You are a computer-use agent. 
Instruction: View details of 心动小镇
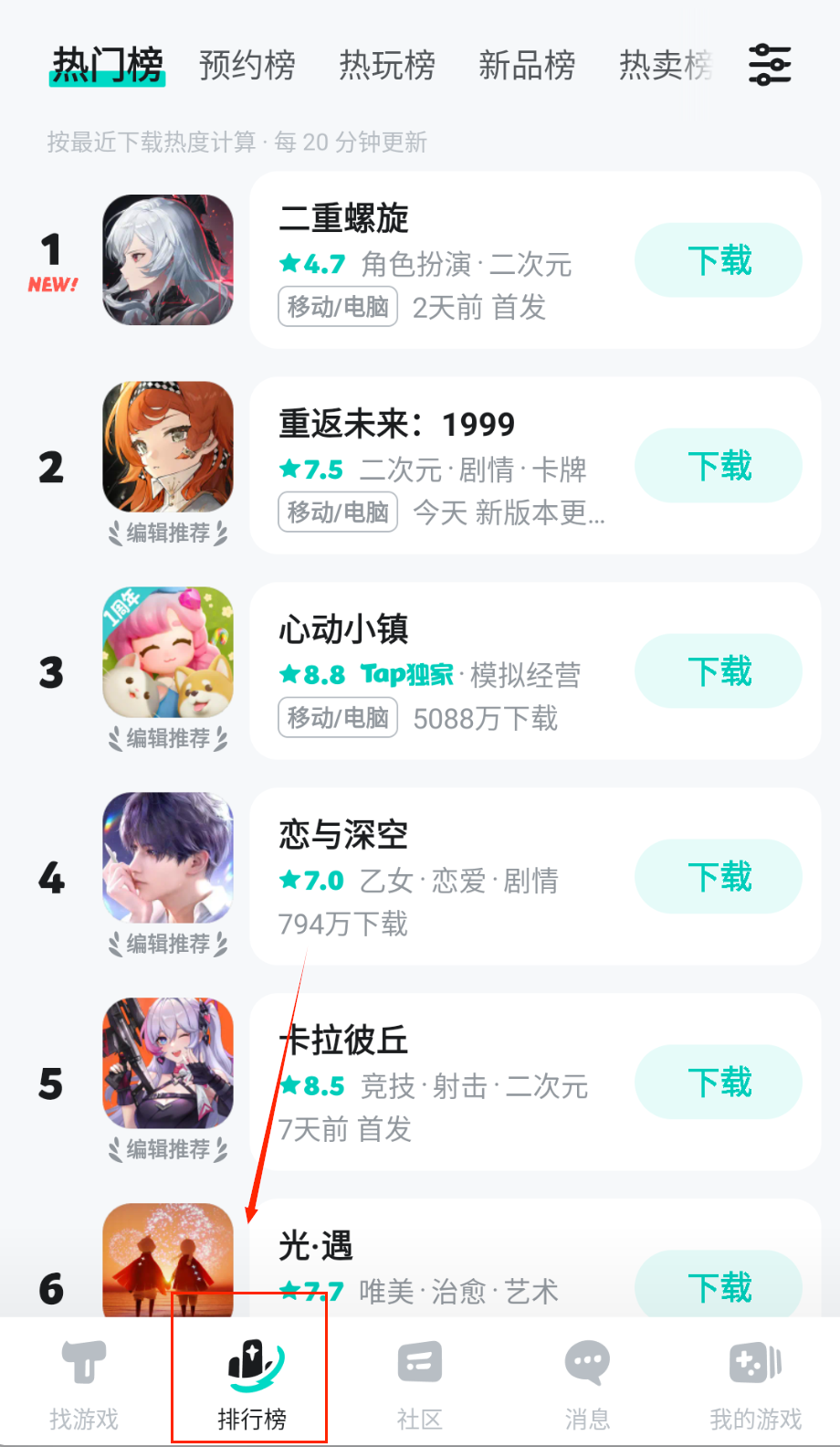438,671
